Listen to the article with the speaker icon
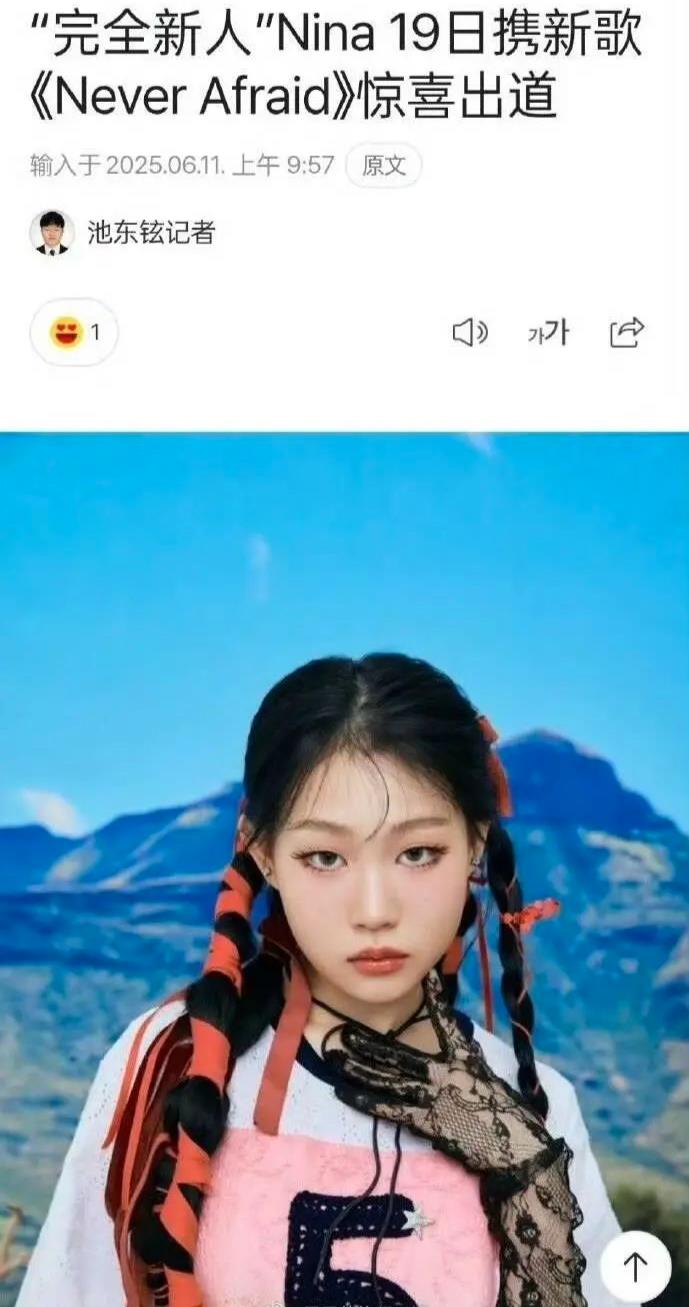The image size is (689, 1307). tap(470, 333)
